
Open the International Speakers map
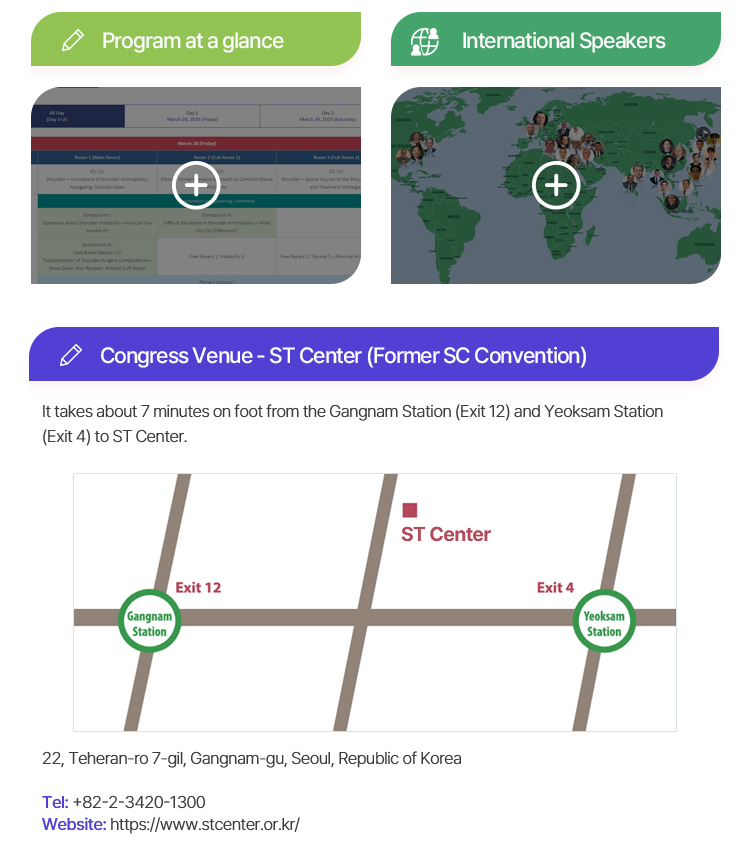[556, 185]
